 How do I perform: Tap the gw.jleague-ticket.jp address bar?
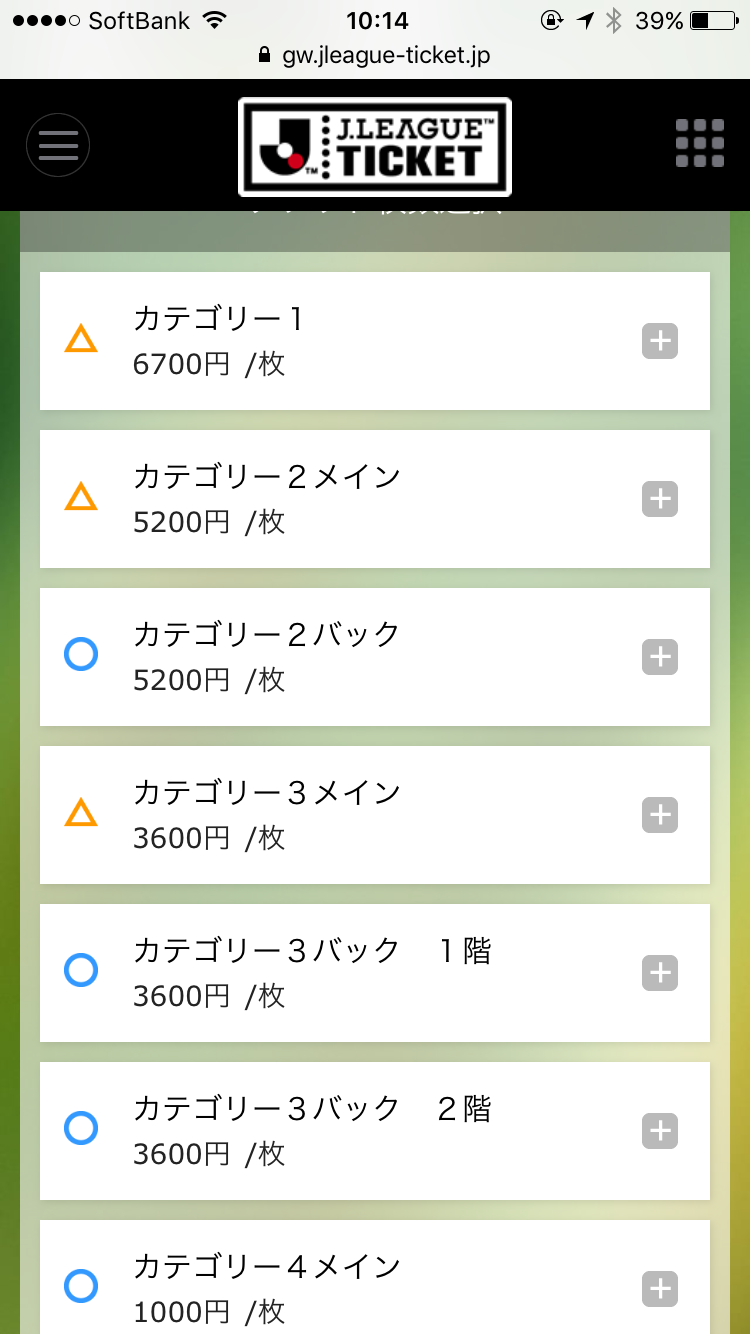pos(375,55)
